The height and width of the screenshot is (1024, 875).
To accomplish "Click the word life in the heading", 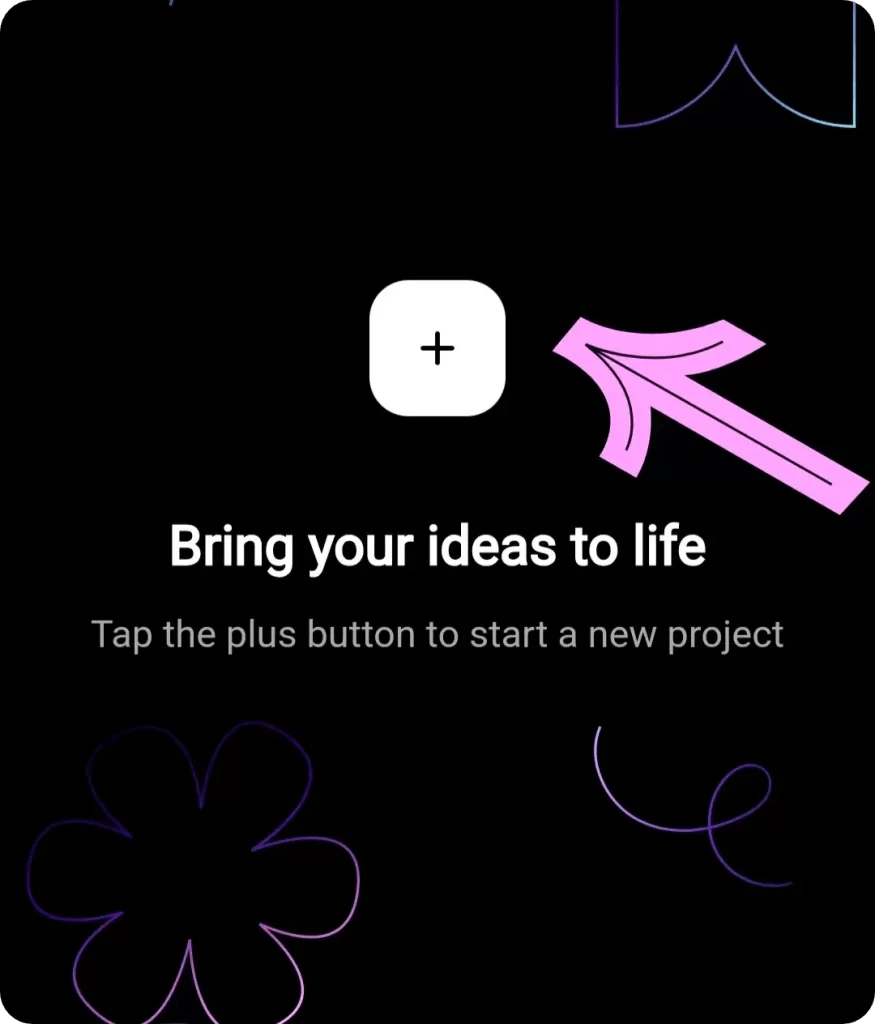I will [672, 547].
